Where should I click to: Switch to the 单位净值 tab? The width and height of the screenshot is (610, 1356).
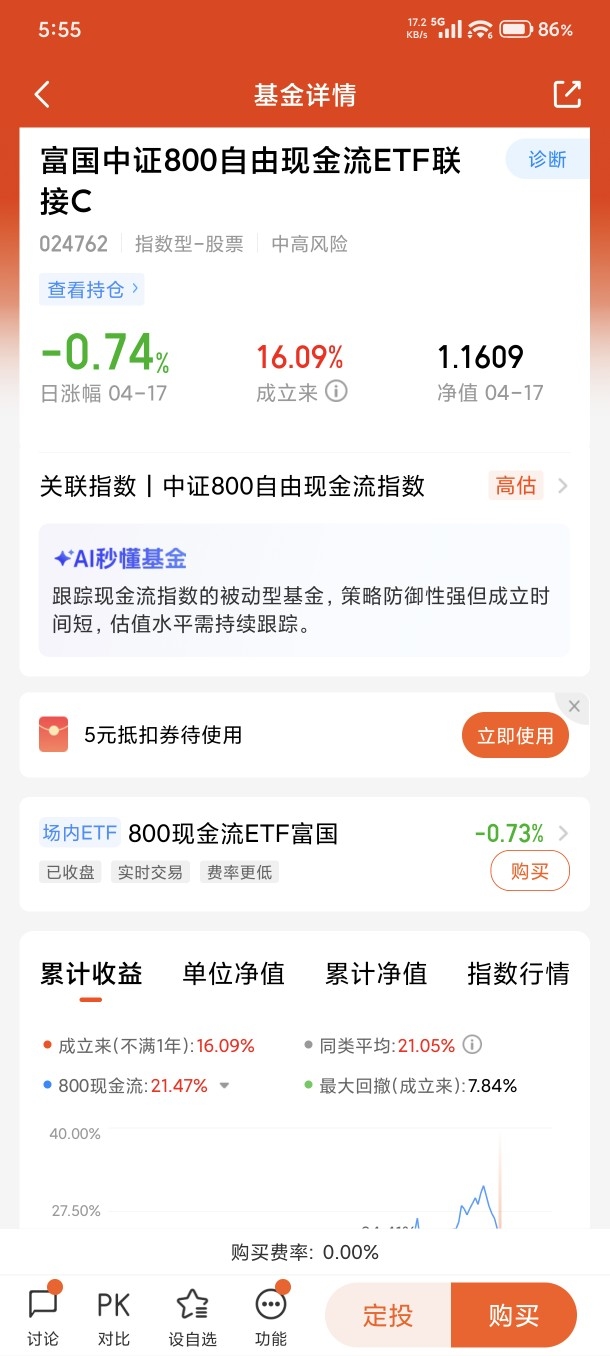[x=233, y=973]
